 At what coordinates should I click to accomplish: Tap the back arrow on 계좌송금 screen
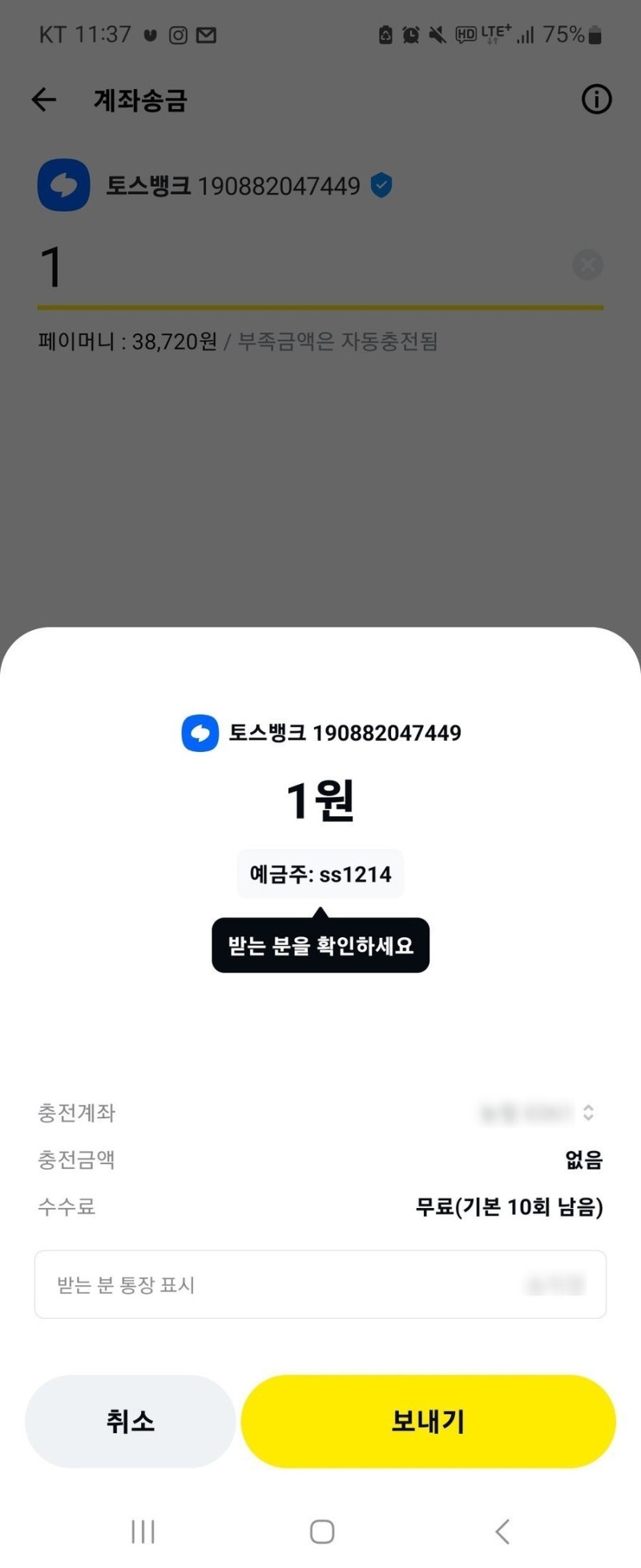tap(42, 99)
